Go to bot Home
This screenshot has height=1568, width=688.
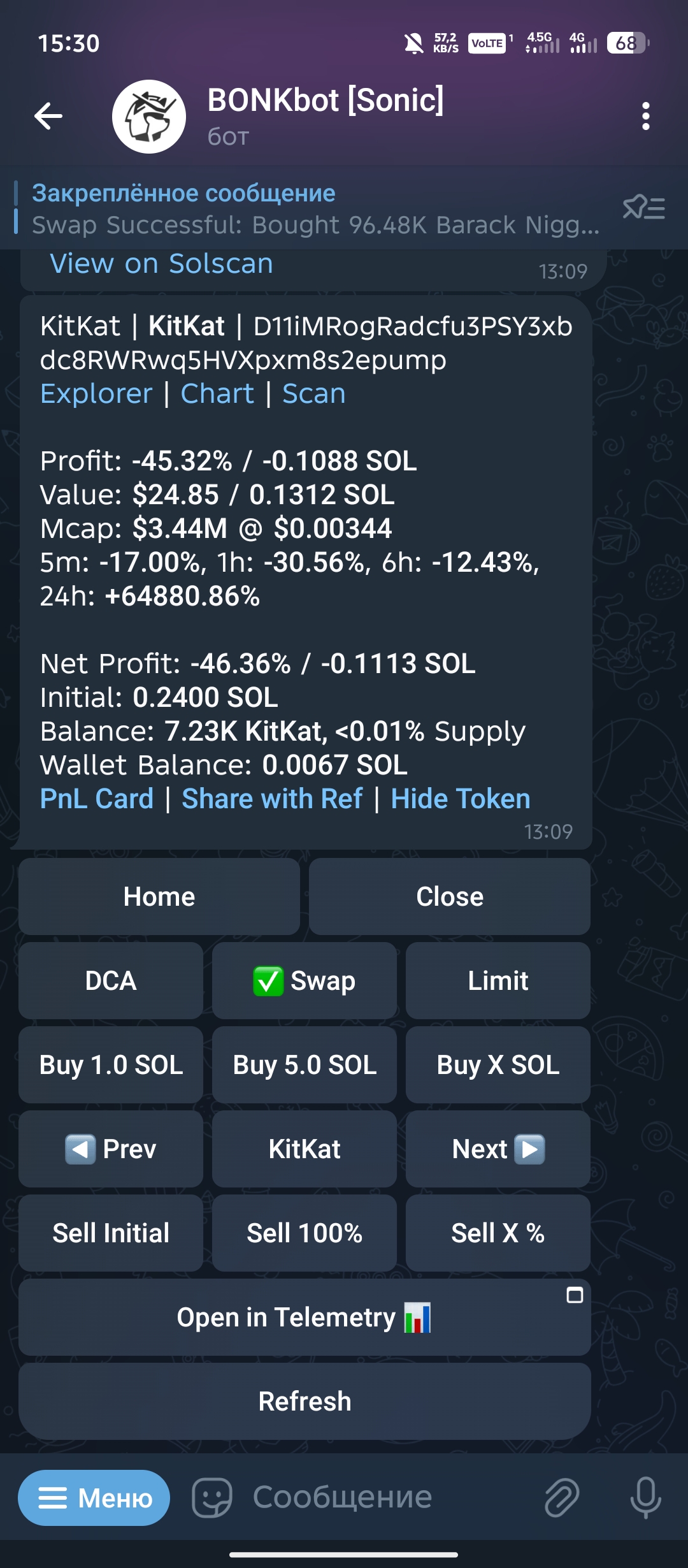coord(159,897)
